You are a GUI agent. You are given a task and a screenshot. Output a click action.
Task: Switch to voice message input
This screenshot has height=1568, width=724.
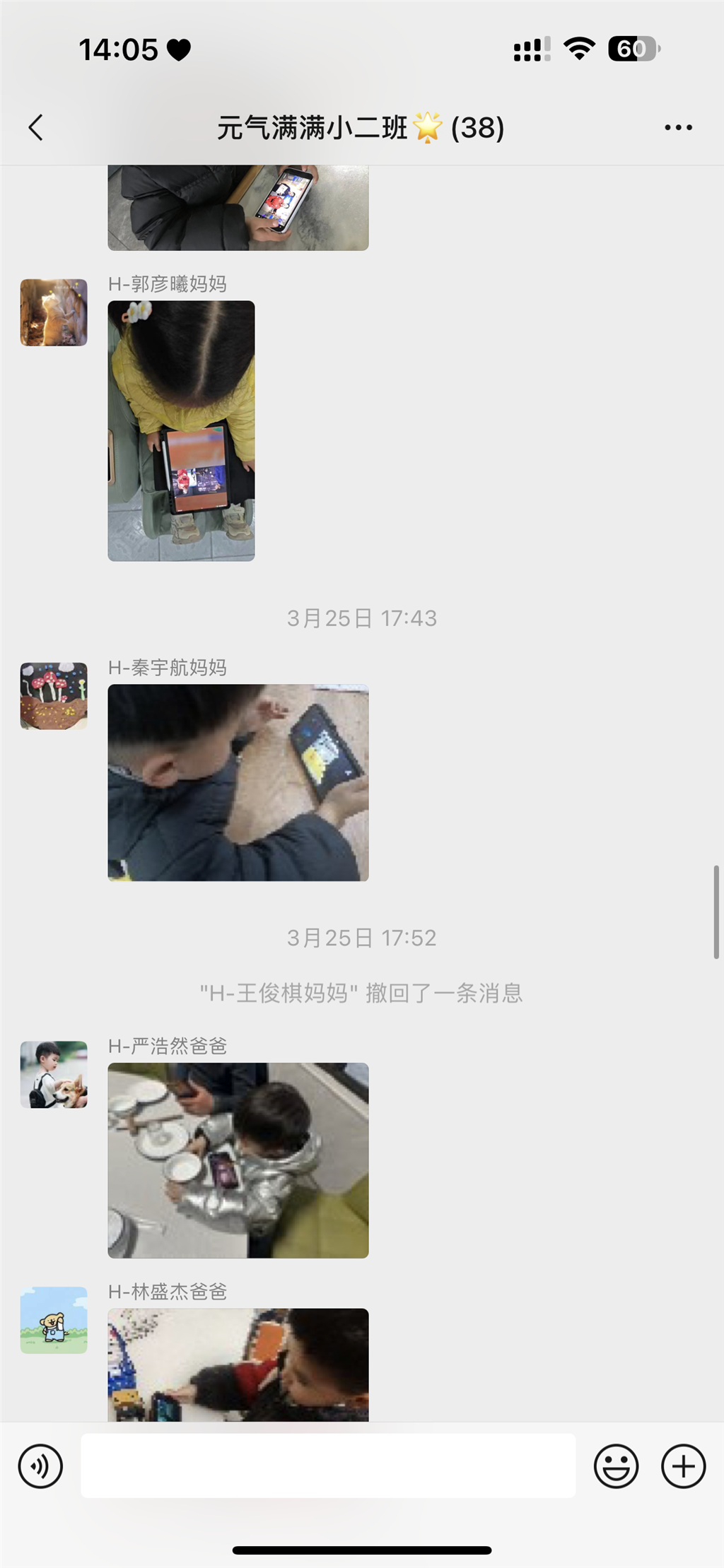coord(40,1466)
